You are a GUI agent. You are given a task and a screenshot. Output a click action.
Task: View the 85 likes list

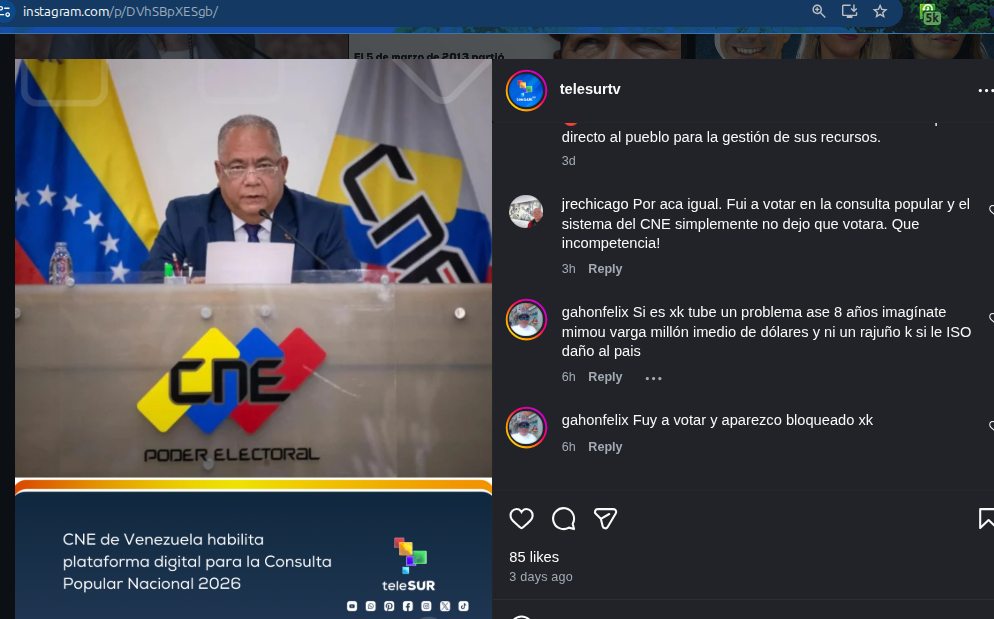(534, 557)
